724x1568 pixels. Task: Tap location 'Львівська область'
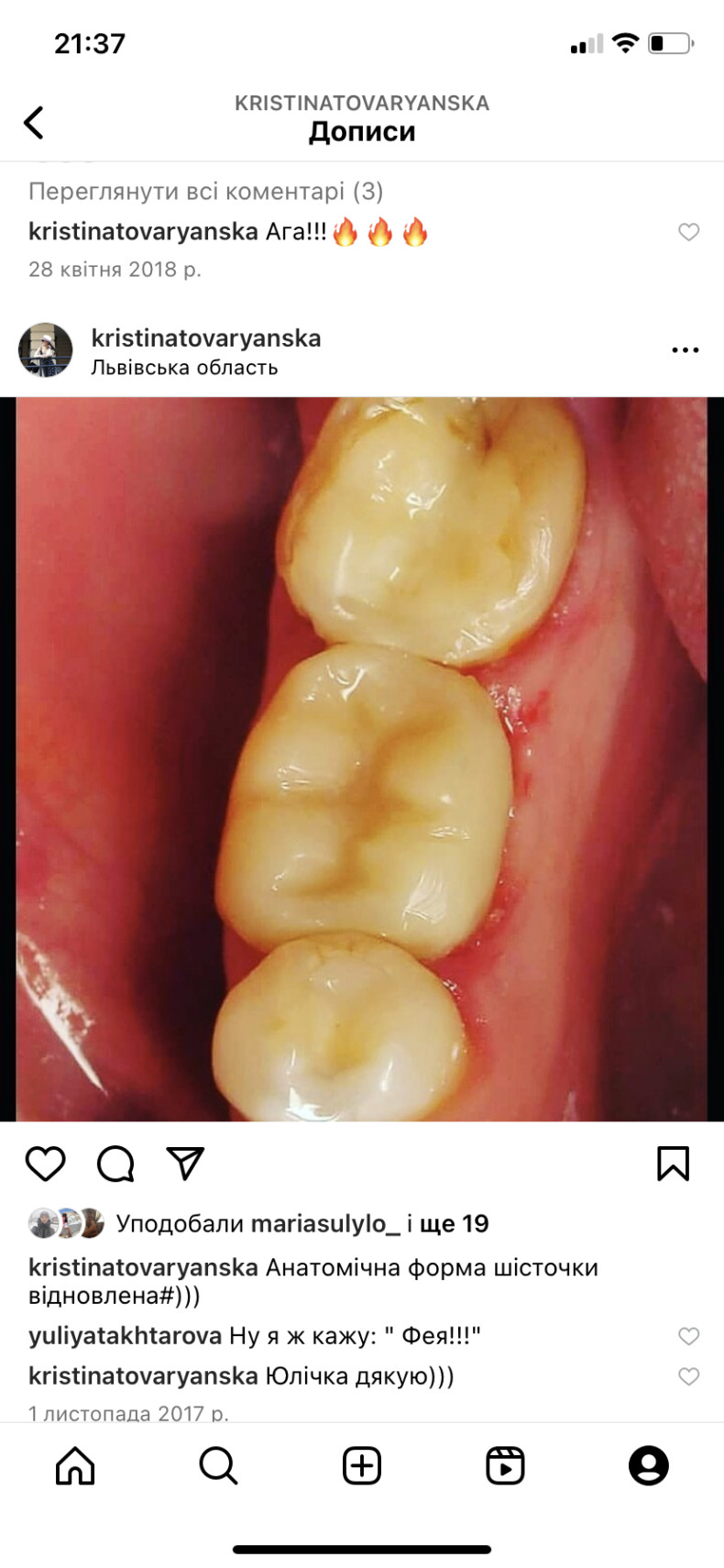tap(183, 368)
